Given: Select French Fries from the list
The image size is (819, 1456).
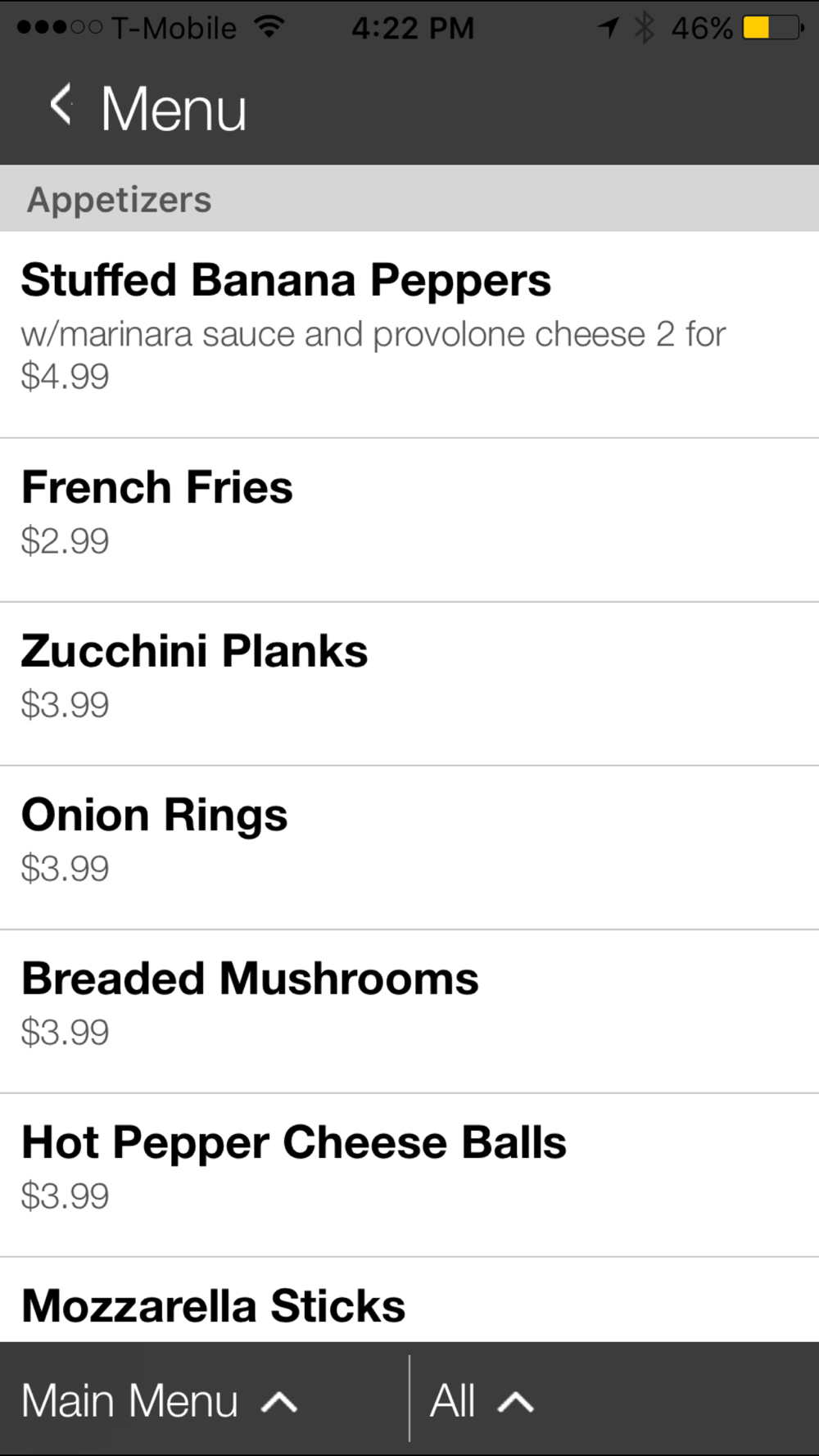Looking at the screenshot, I should click(409, 520).
